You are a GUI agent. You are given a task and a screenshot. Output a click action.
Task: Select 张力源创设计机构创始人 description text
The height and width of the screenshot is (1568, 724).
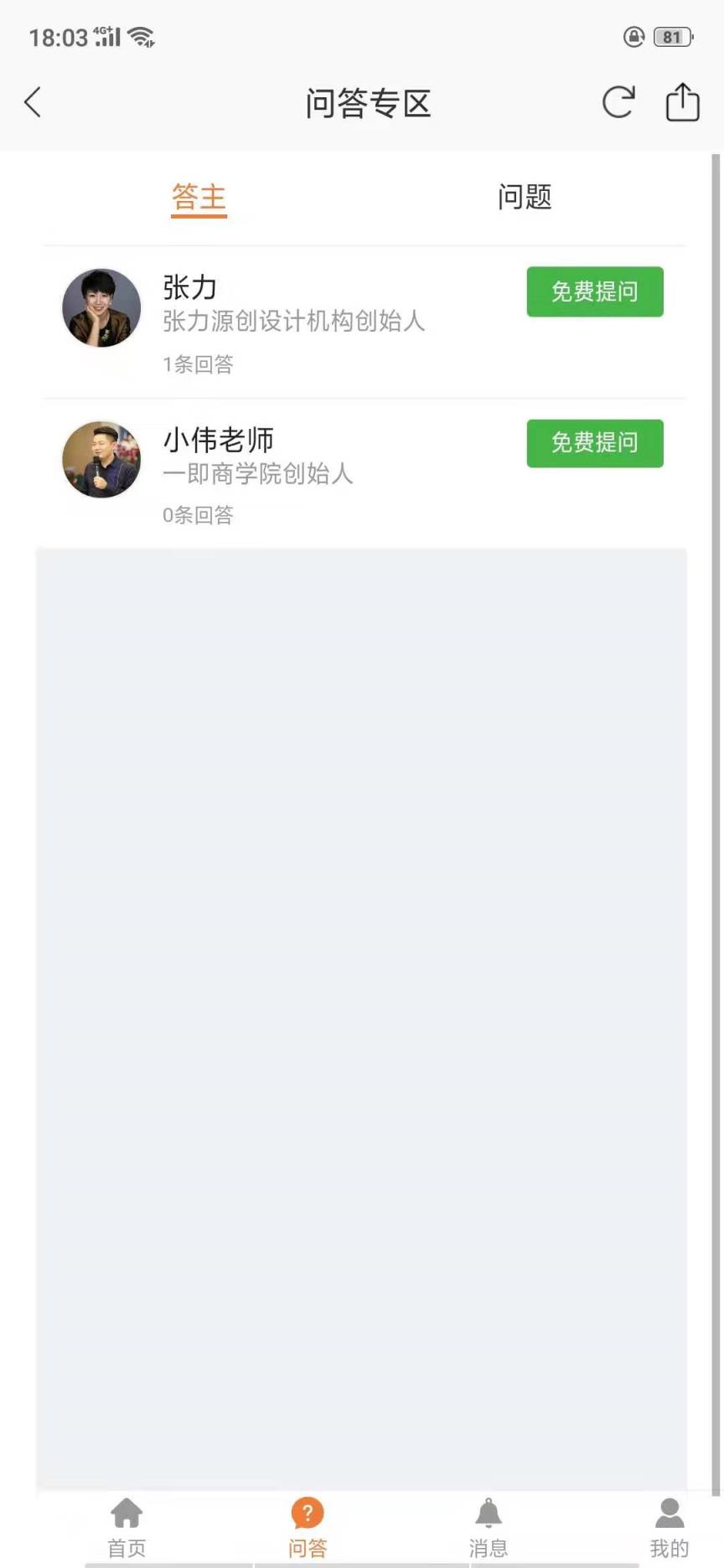click(293, 322)
